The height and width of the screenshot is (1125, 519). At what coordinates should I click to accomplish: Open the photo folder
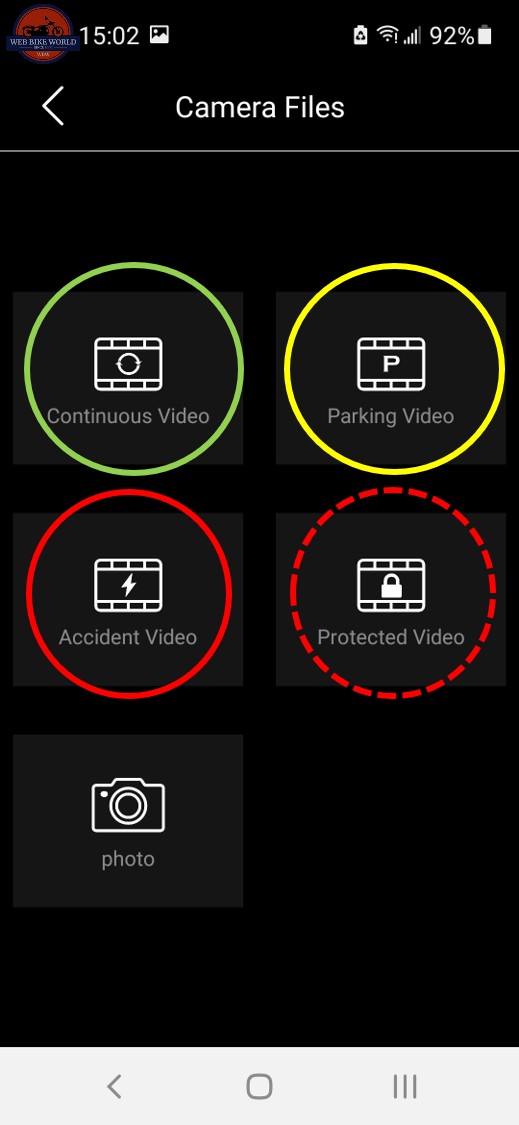[128, 821]
